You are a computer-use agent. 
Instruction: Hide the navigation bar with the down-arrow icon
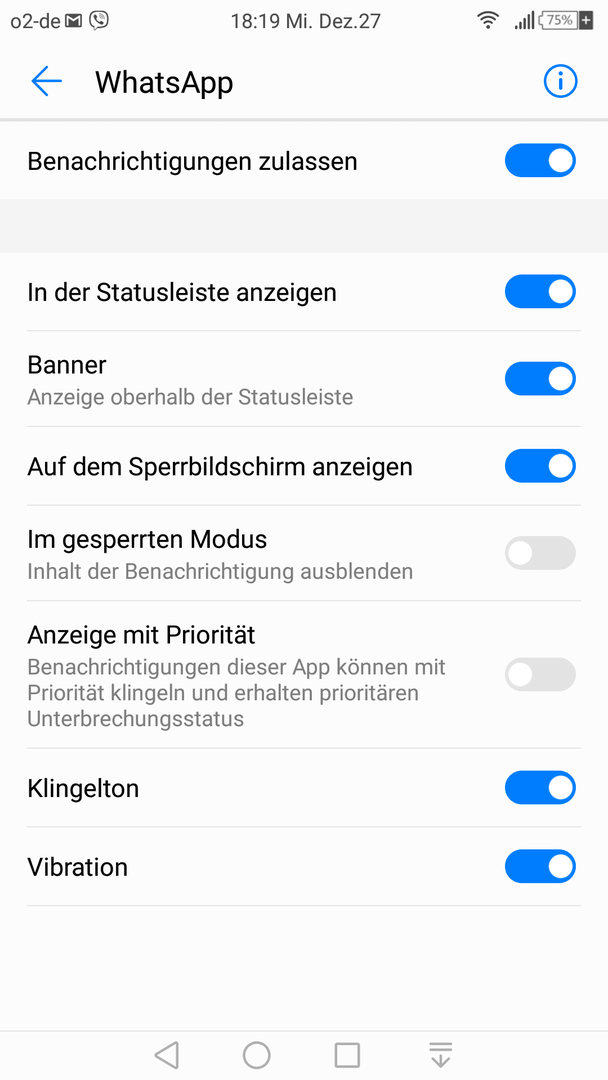[440, 1055]
